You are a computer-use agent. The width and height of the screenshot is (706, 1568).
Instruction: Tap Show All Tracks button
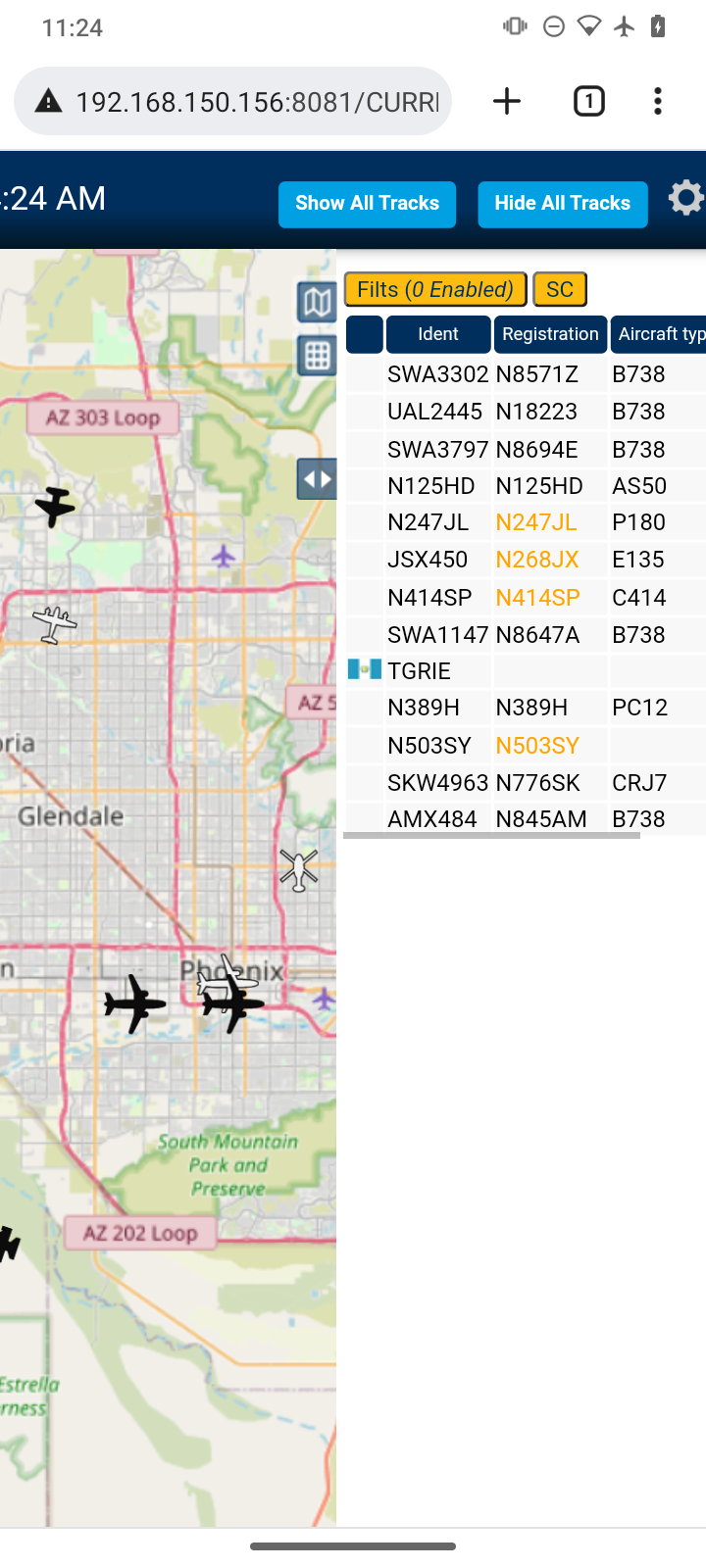pyautogui.click(x=367, y=204)
